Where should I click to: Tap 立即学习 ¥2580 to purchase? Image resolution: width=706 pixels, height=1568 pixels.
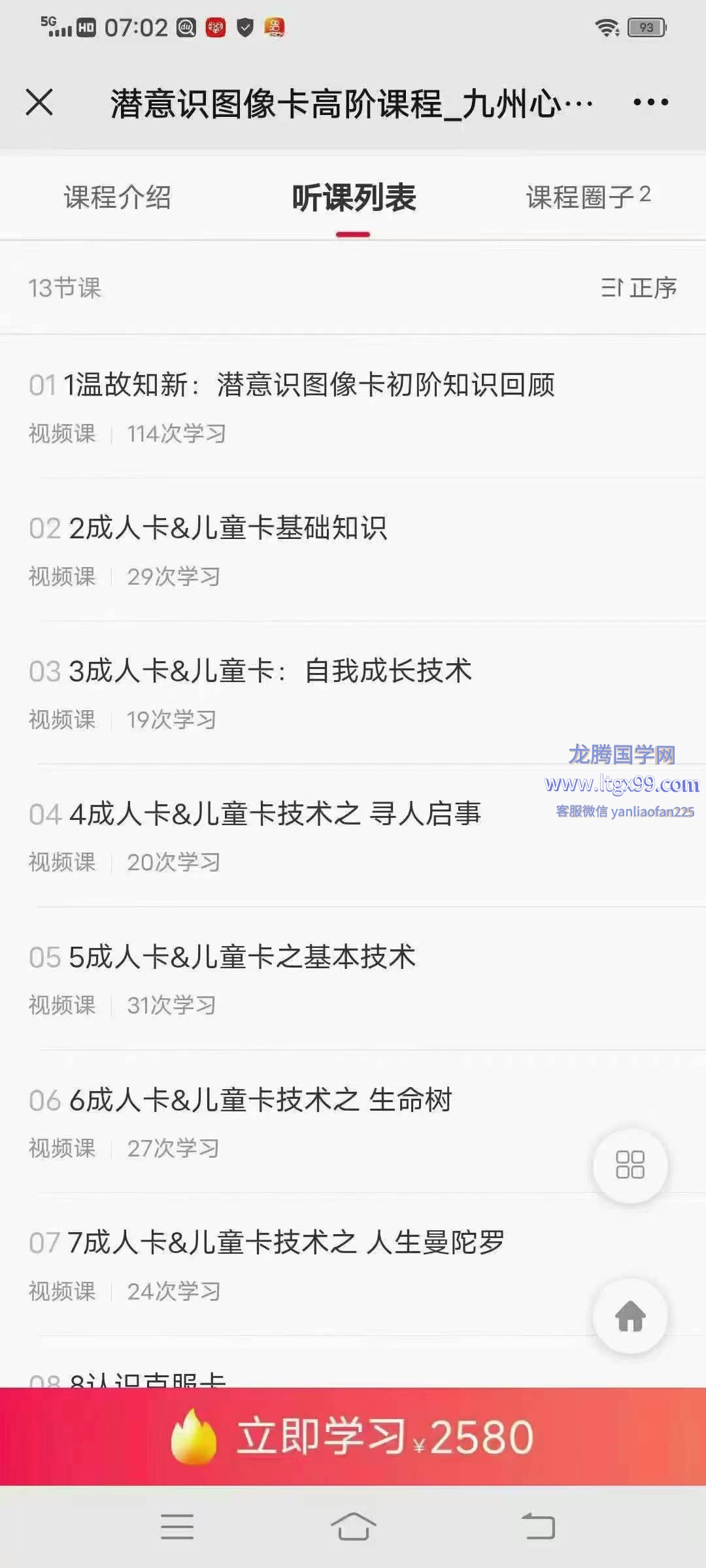(353, 1437)
